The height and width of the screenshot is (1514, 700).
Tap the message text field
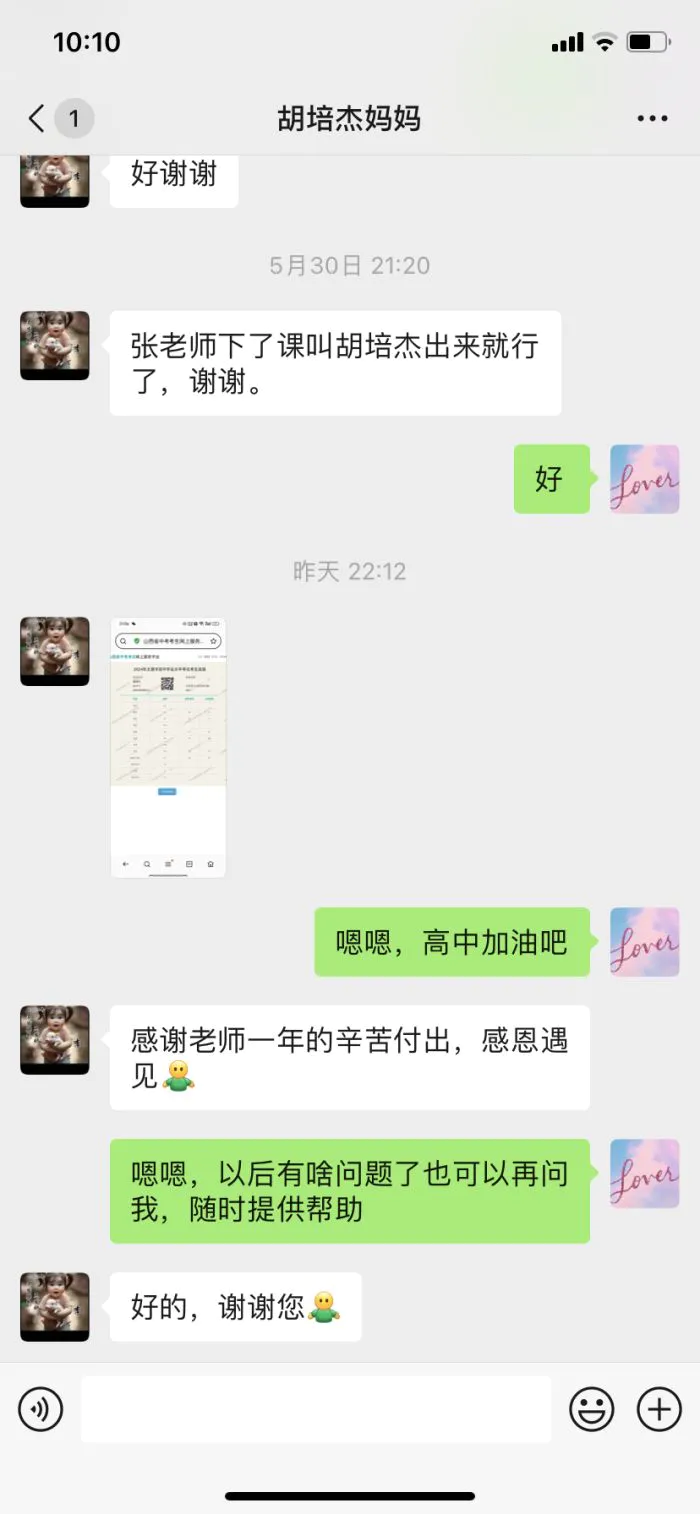pyautogui.click(x=316, y=1409)
